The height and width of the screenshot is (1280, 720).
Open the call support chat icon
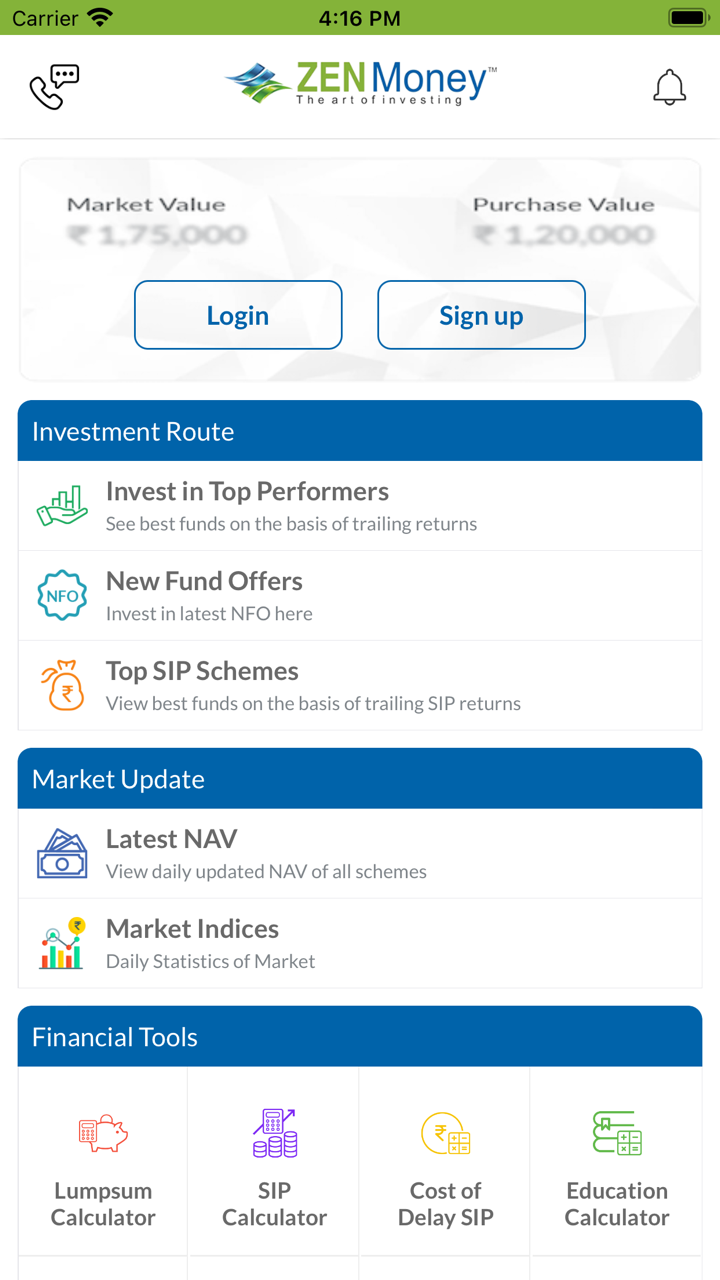tap(54, 87)
